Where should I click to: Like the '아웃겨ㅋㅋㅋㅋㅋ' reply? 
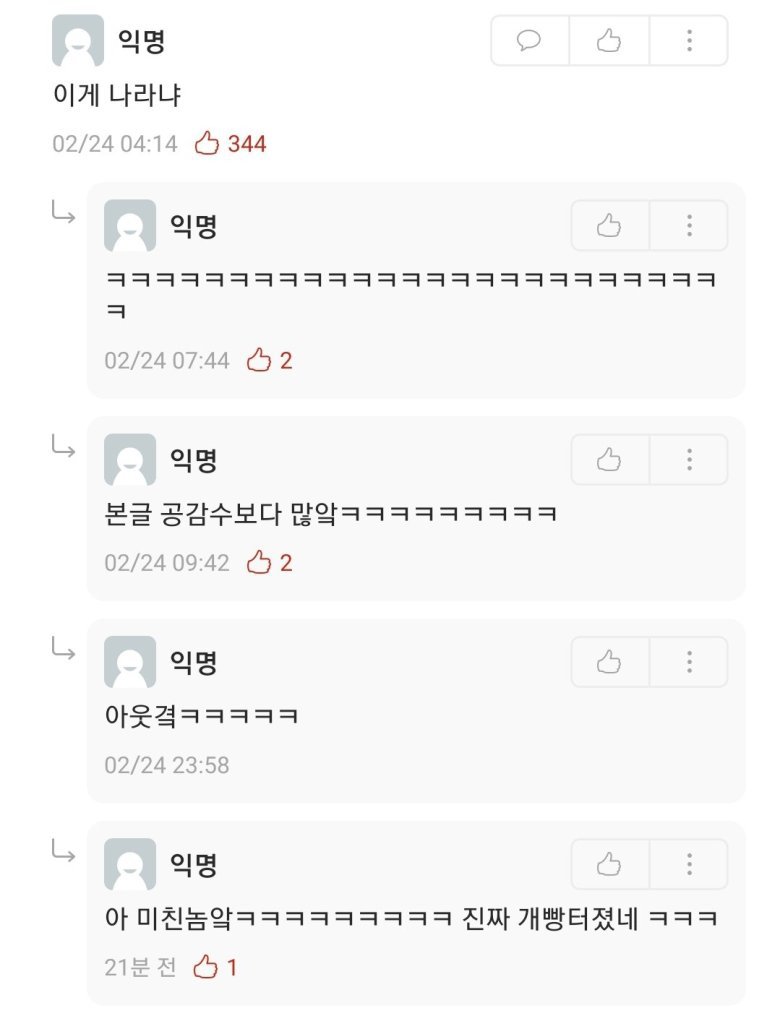click(609, 662)
